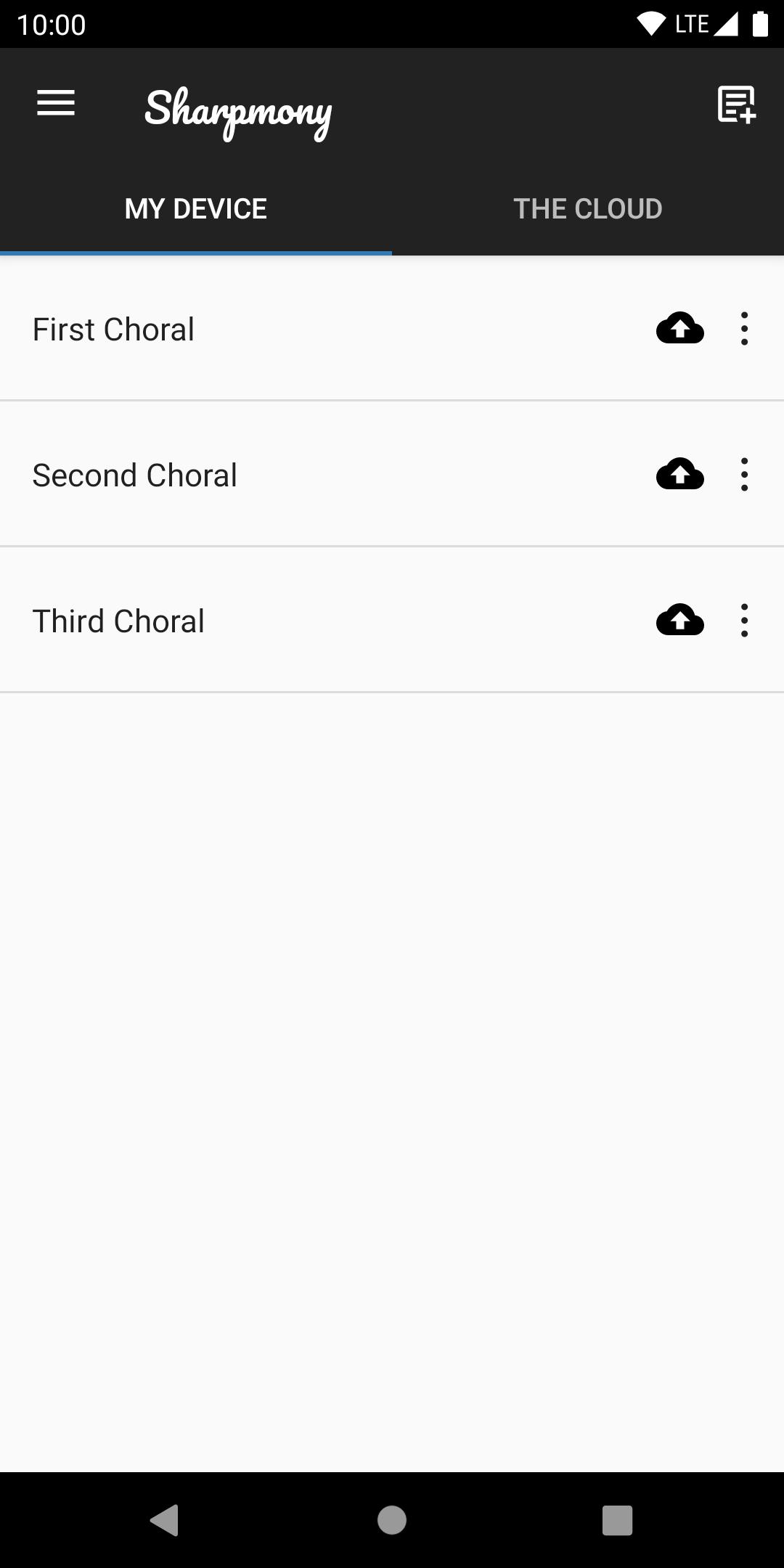784x1568 pixels.
Task: Upload Second Choral to the cloud
Action: 679,475
